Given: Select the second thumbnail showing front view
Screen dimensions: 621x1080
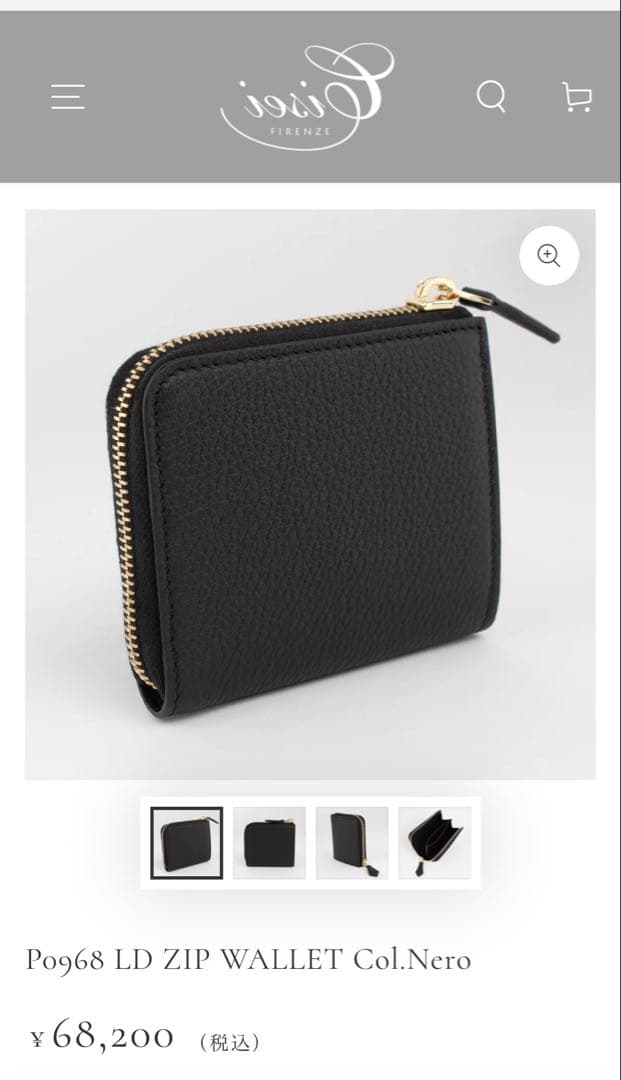Looking at the screenshot, I should 269,843.
